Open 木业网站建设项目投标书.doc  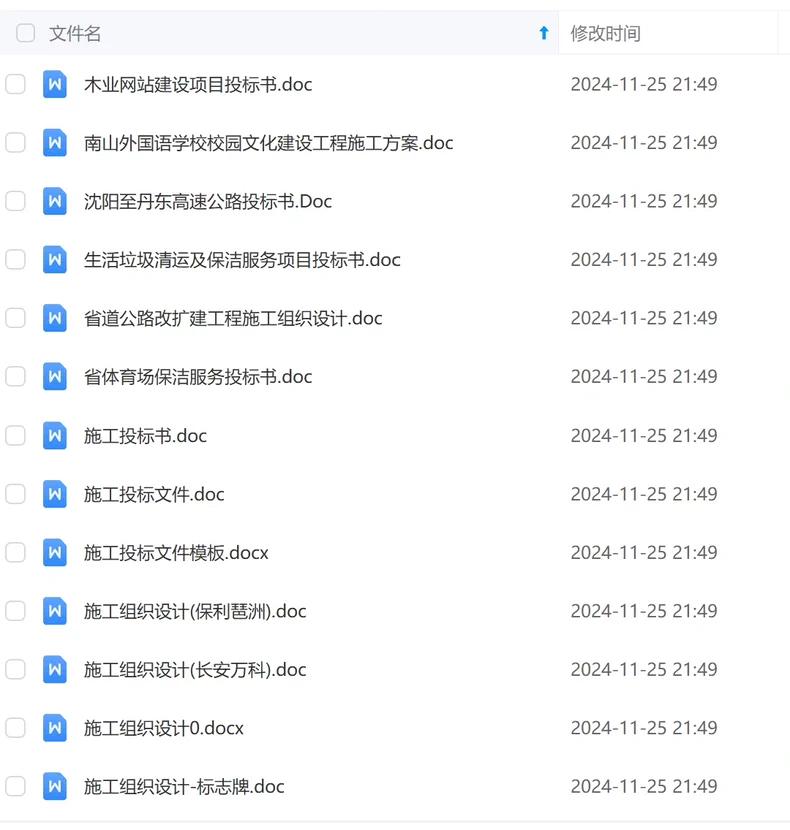[198, 85]
